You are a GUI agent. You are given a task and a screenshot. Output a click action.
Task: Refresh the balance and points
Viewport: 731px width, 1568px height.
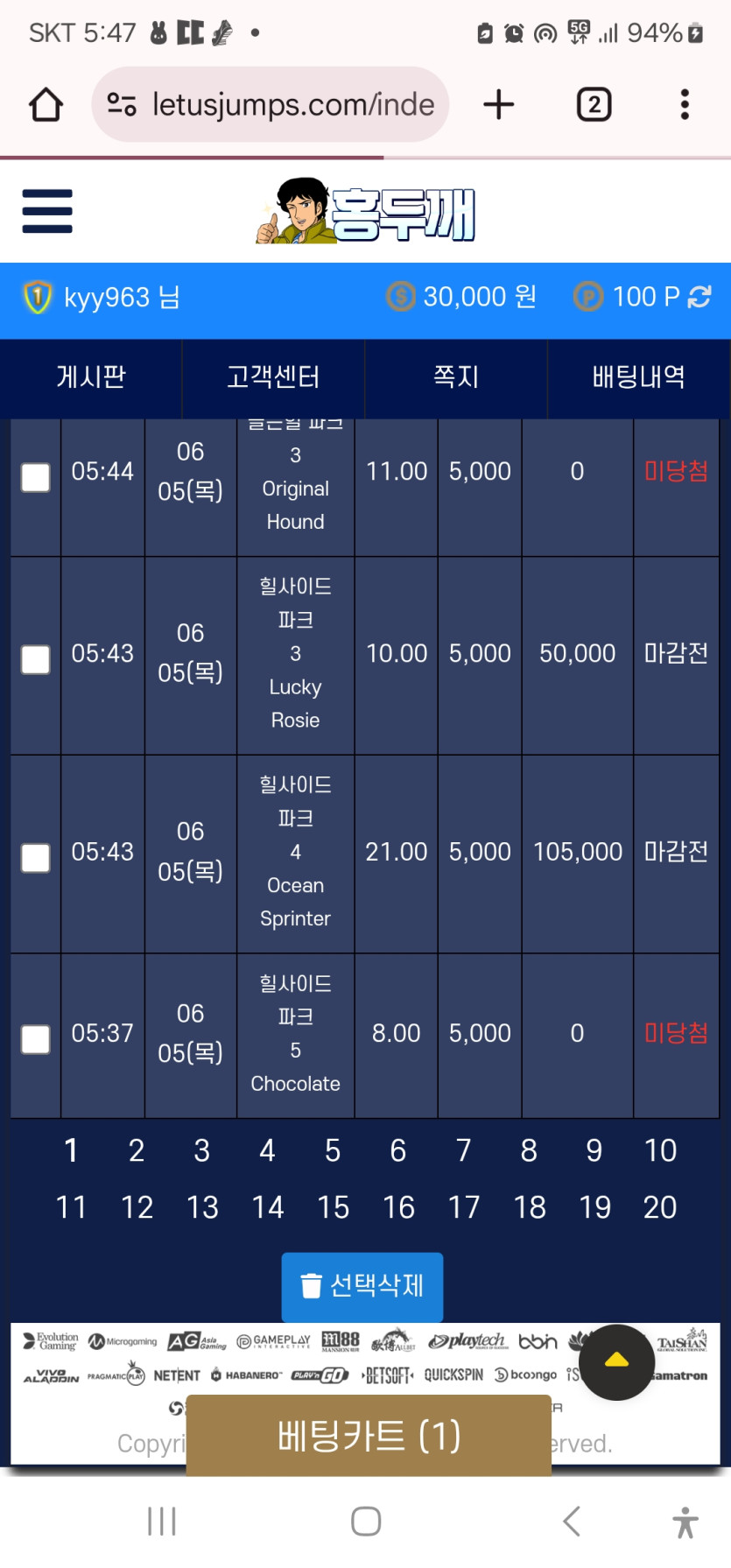point(699,298)
